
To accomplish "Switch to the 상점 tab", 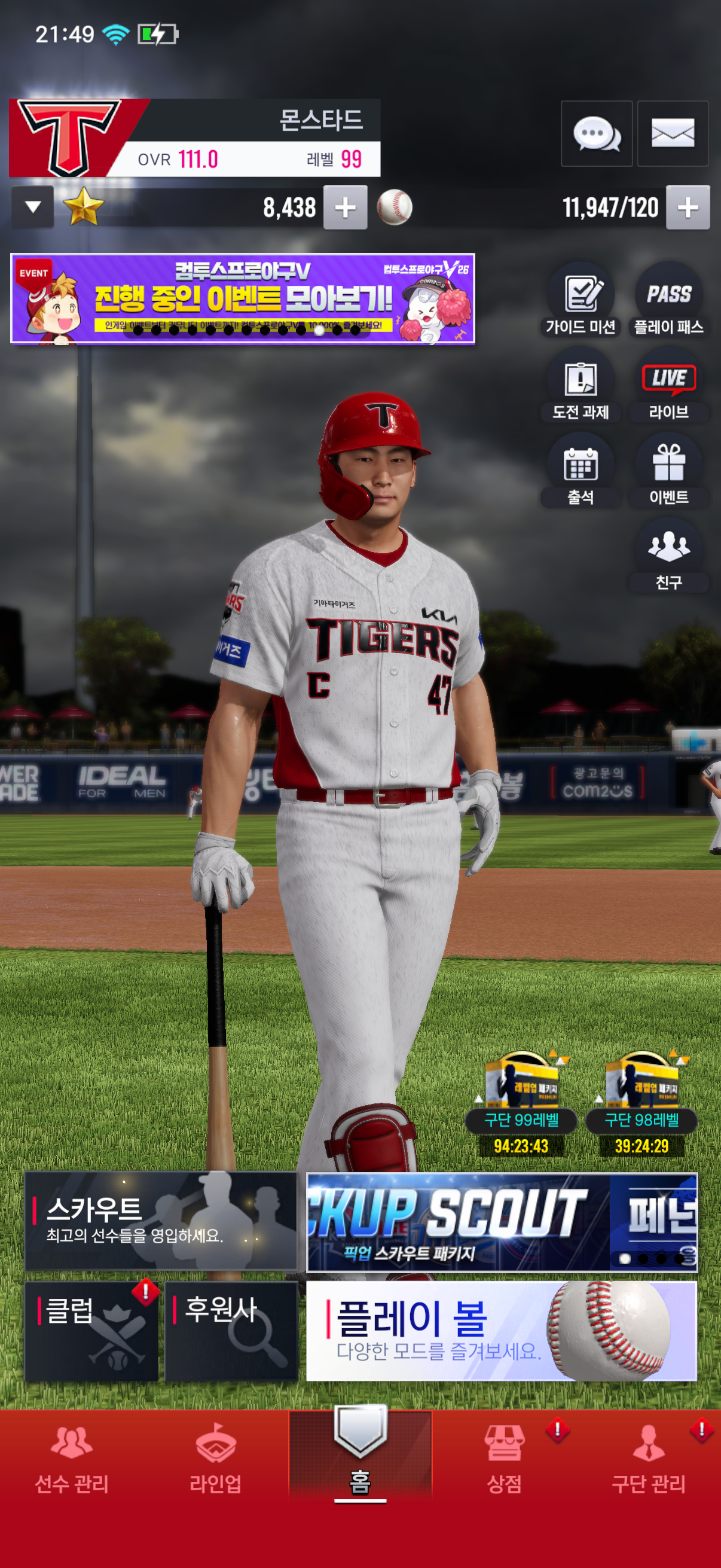I will tap(505, 1459).
